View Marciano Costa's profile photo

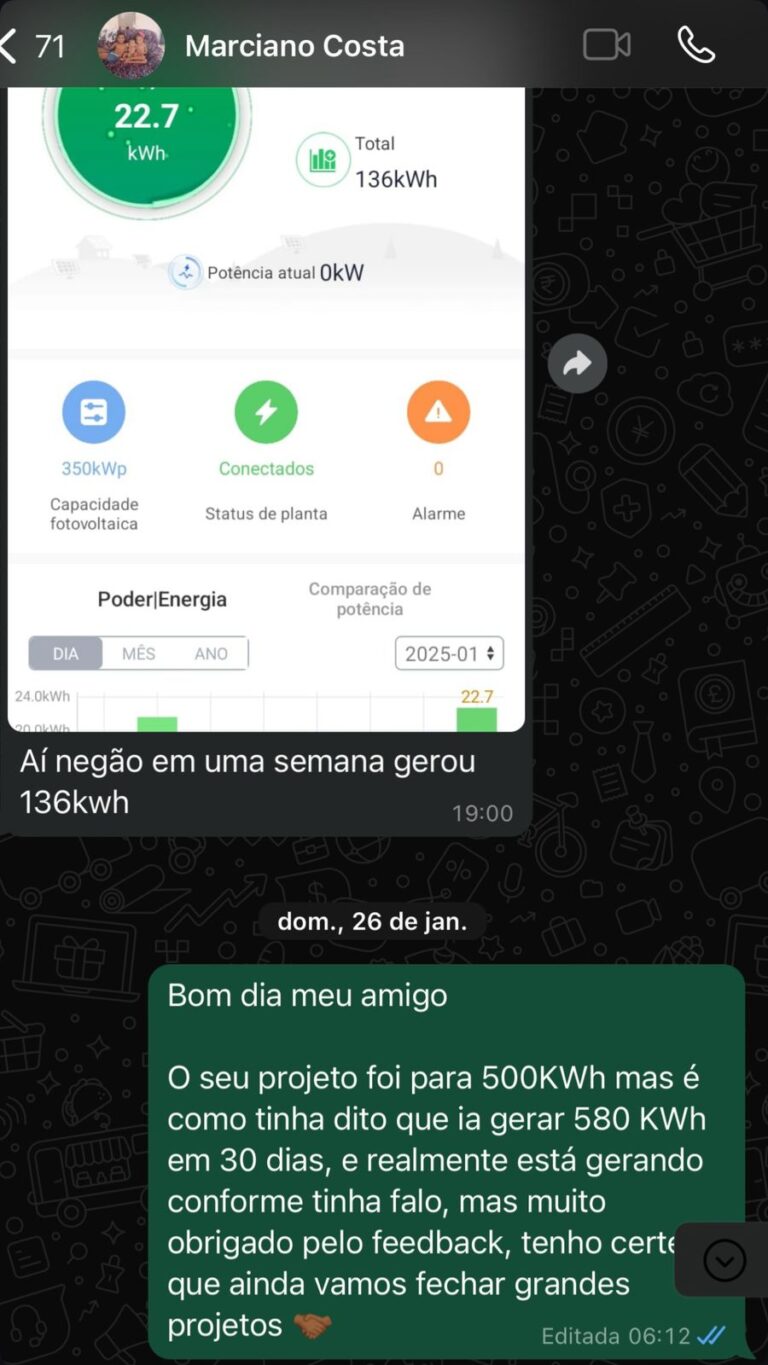pos(131,46)
